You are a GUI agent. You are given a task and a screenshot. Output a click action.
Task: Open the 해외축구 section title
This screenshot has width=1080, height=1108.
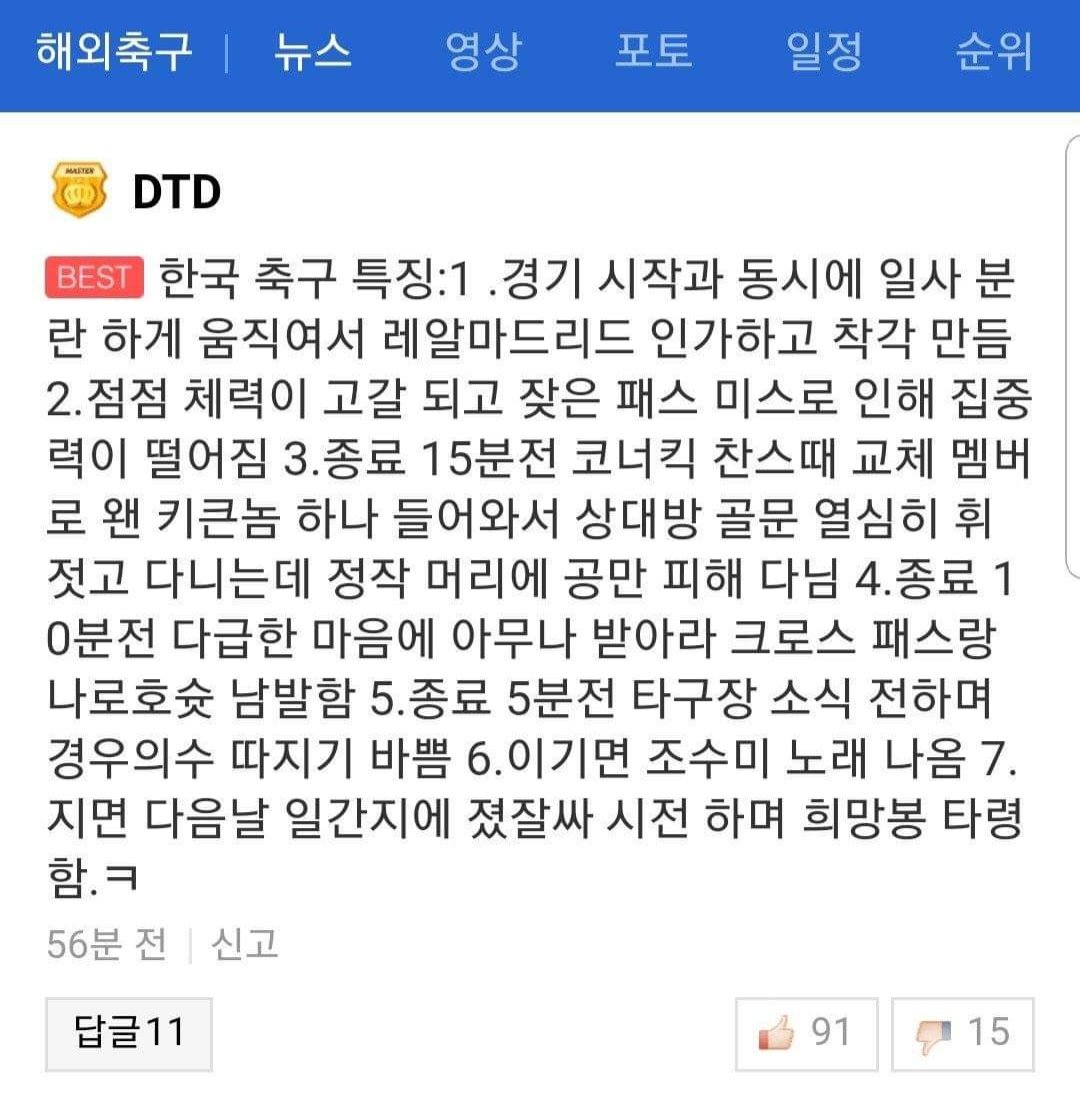coord(113,52)
